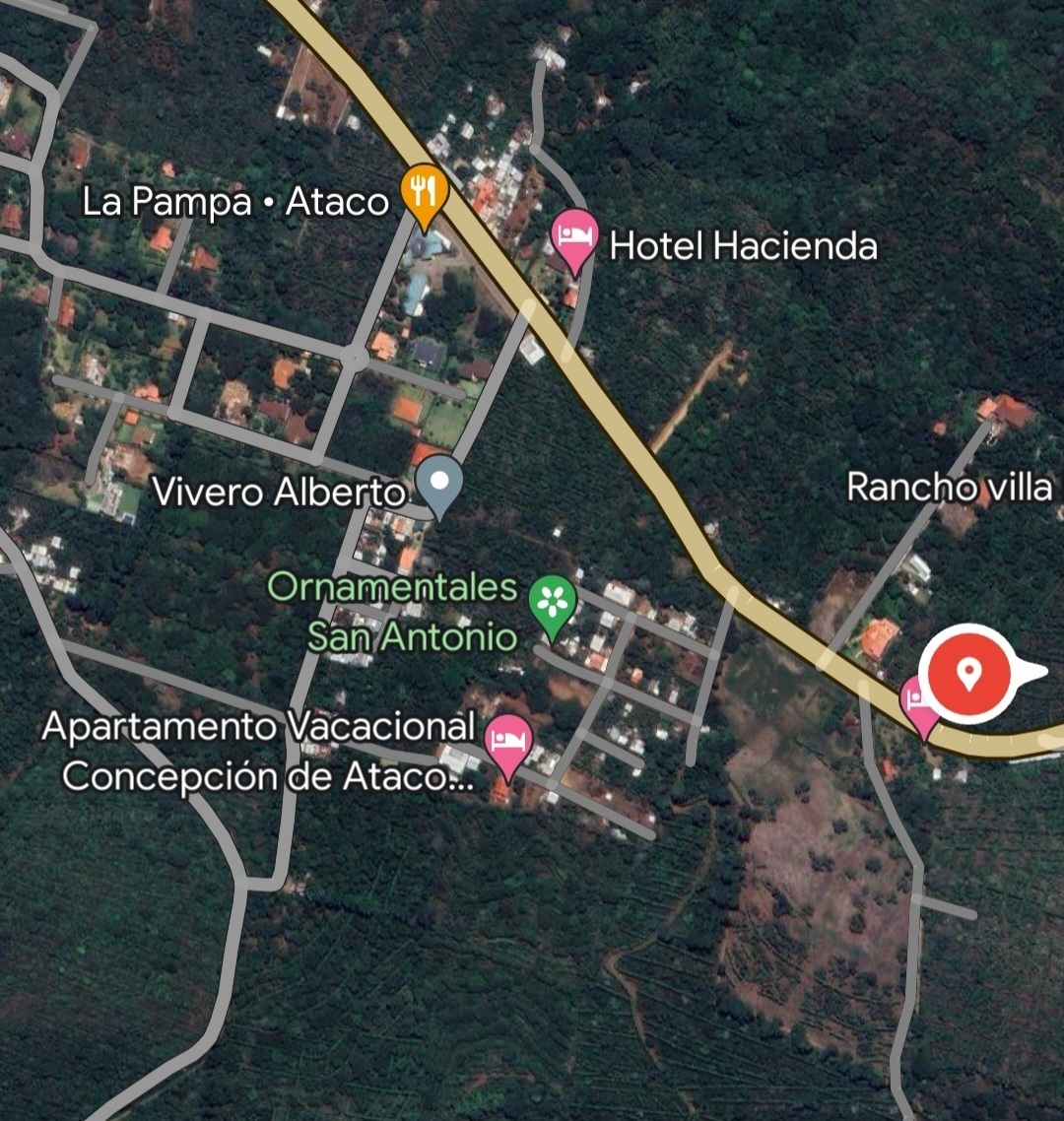1064x1121 pixels.
Task: Select the Vivero Alberto label text
Action: [x=281, y=490]
